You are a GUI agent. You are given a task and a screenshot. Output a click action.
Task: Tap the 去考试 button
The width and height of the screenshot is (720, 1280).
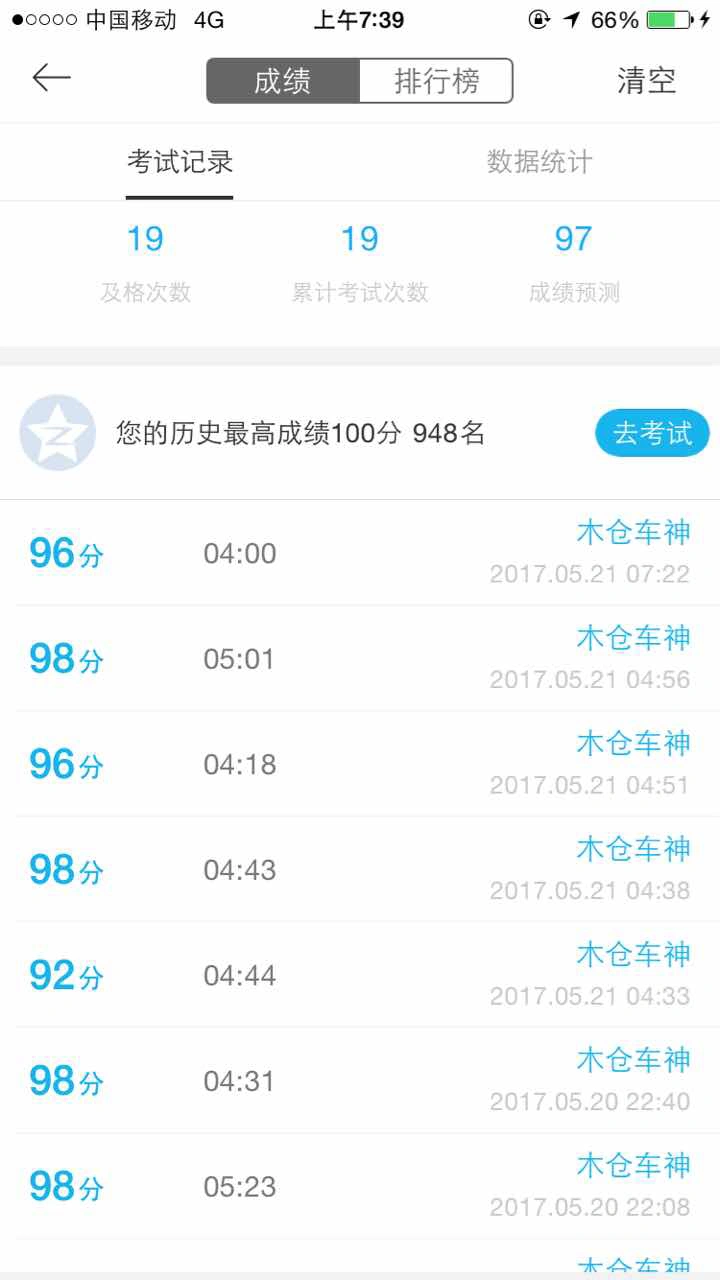(x=652, y=433)
